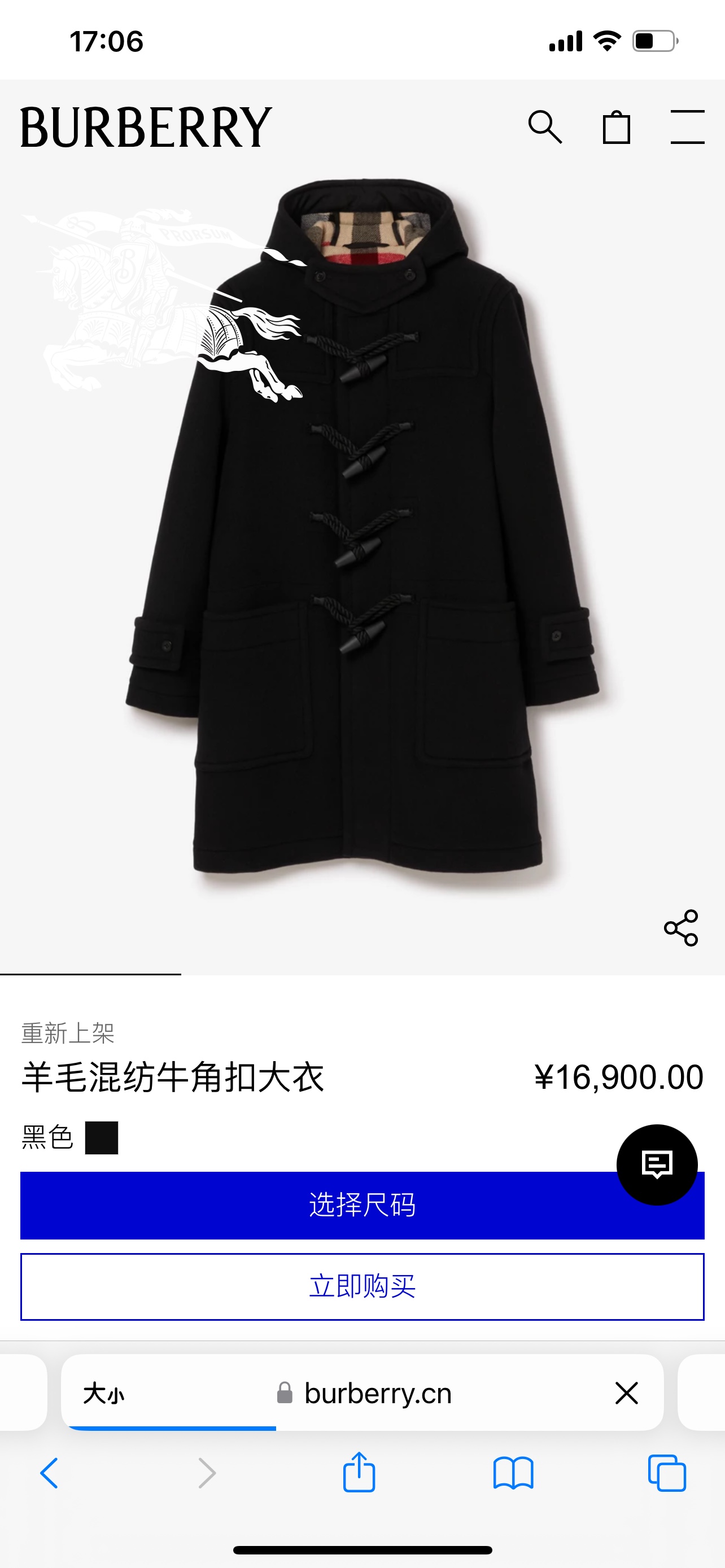The width and height of the screenshot is (725, 1568).
Task: Open the Safari share sheet
Action: point(359,1474)
